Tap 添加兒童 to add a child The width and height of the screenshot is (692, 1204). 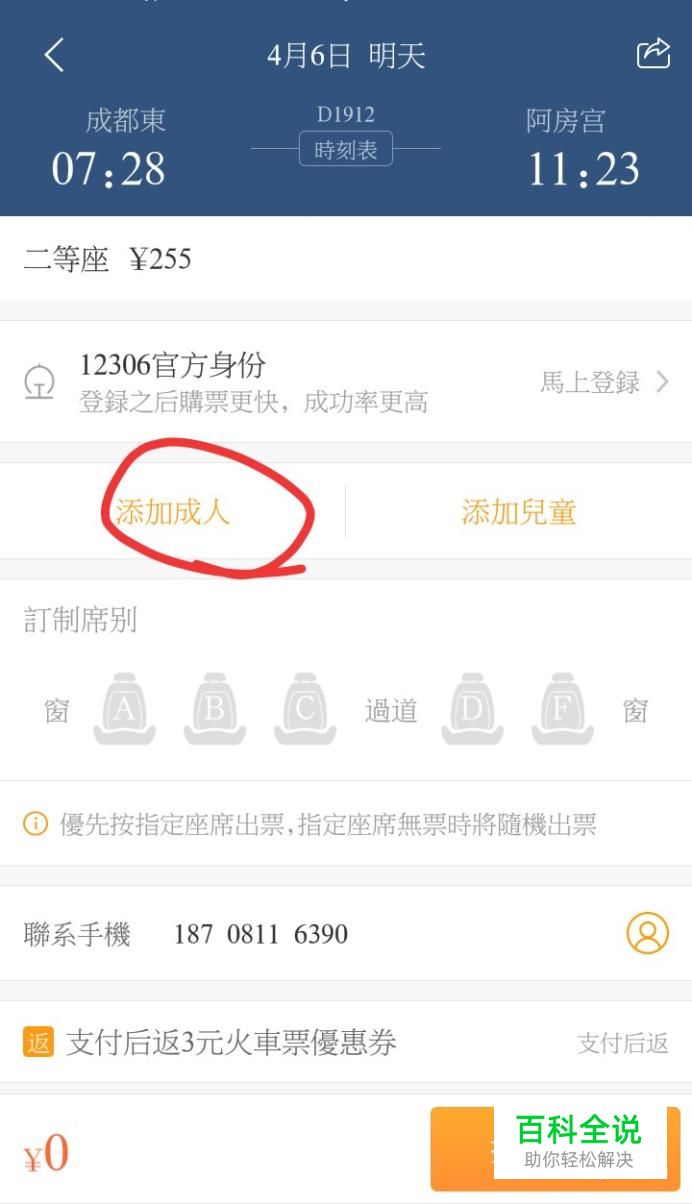pyautogui.click(x=518, y=512)
